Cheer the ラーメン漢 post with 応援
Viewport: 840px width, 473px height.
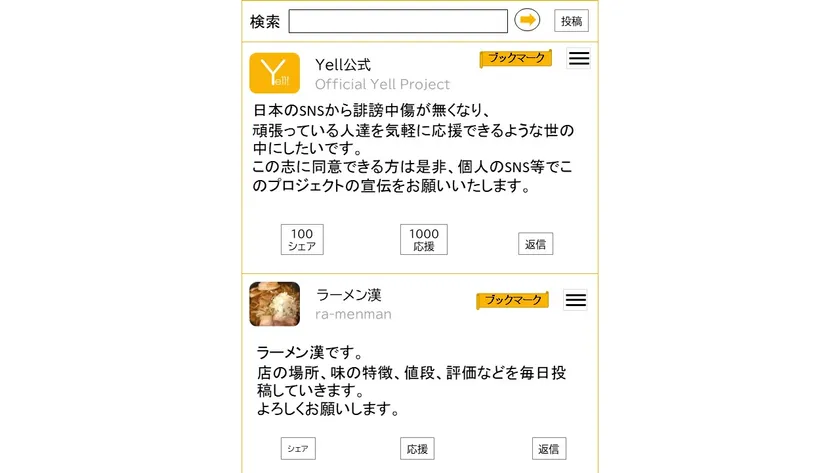click(x=417, y=448)
